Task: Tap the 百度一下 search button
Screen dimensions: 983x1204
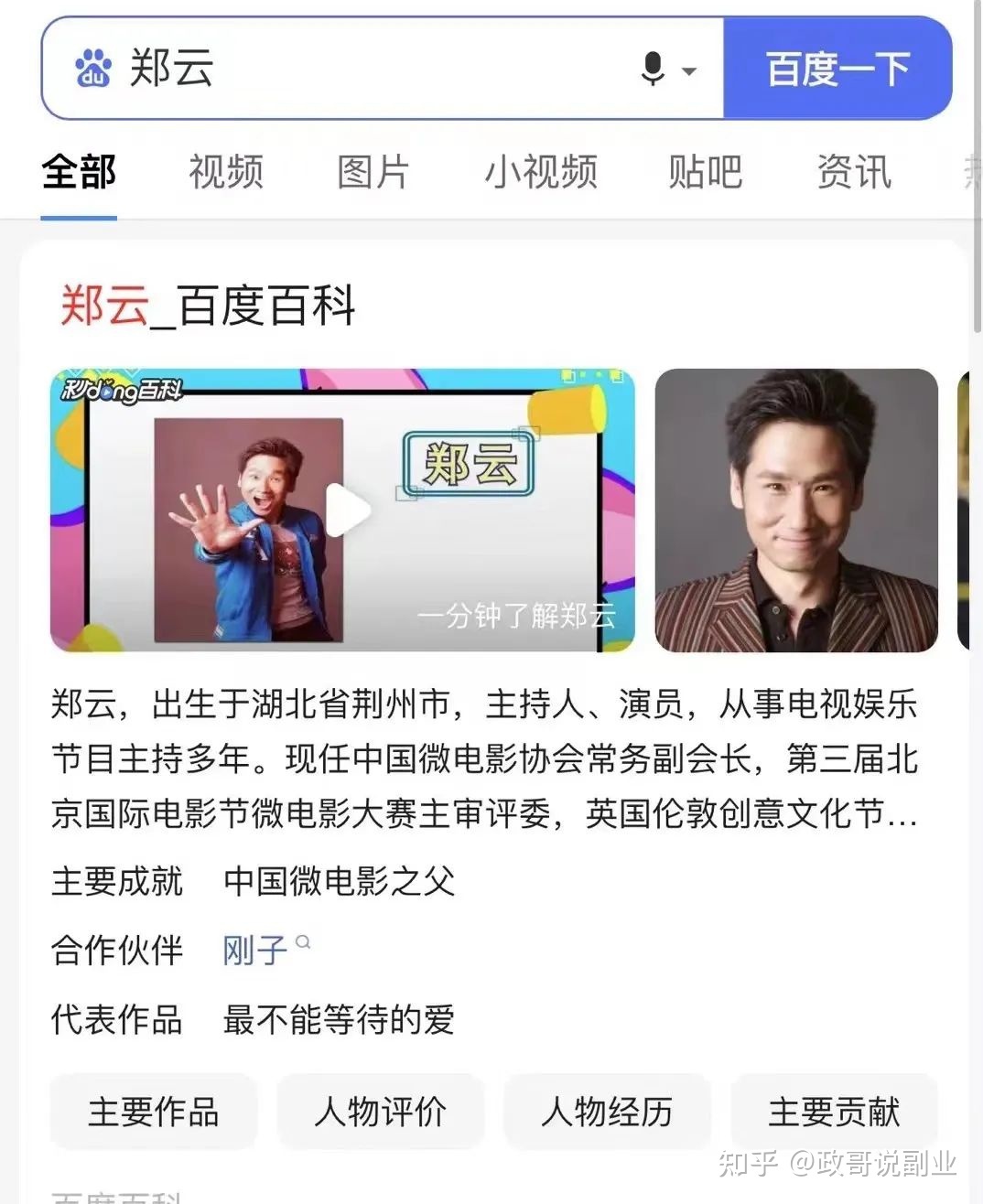Action: (x=837, y=69)
